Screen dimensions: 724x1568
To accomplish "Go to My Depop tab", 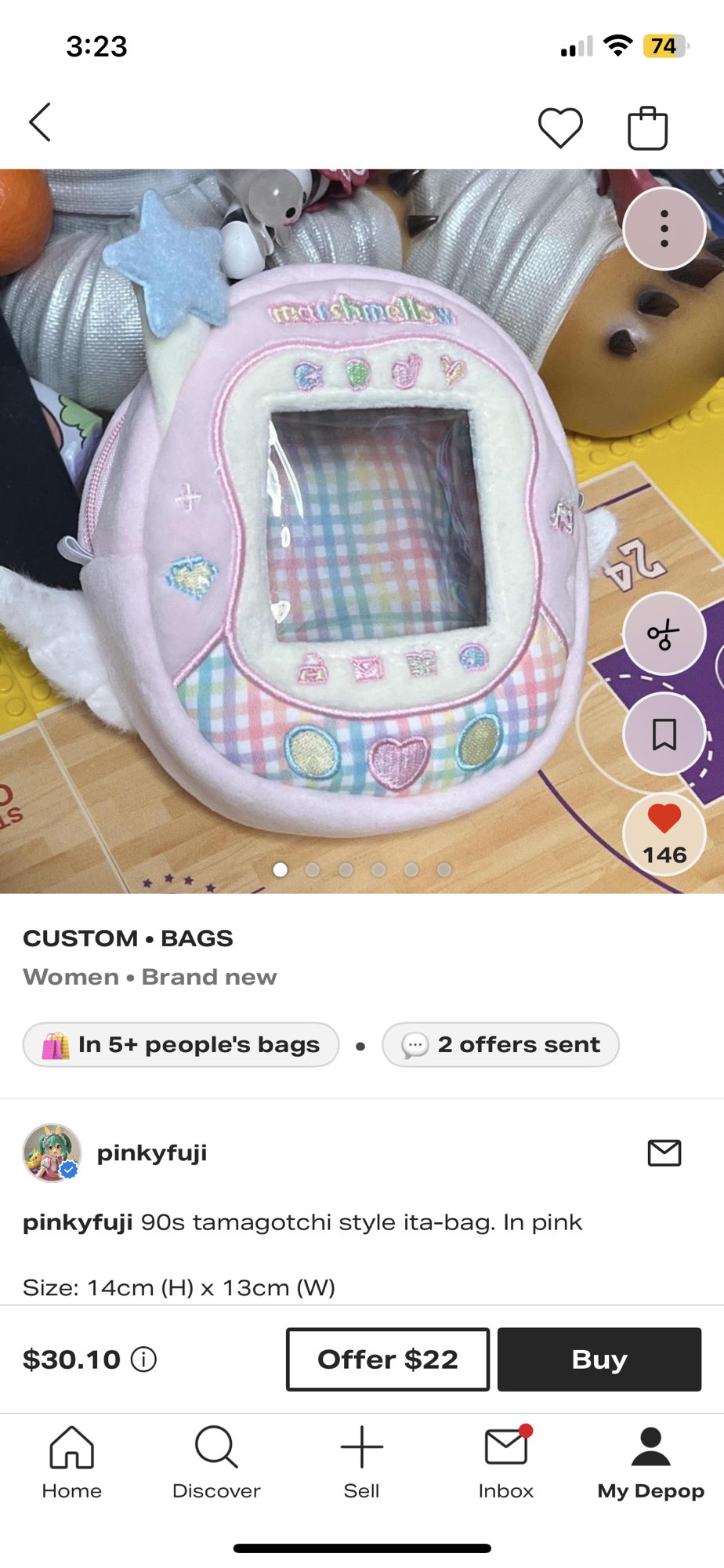I will (650, 1462).
